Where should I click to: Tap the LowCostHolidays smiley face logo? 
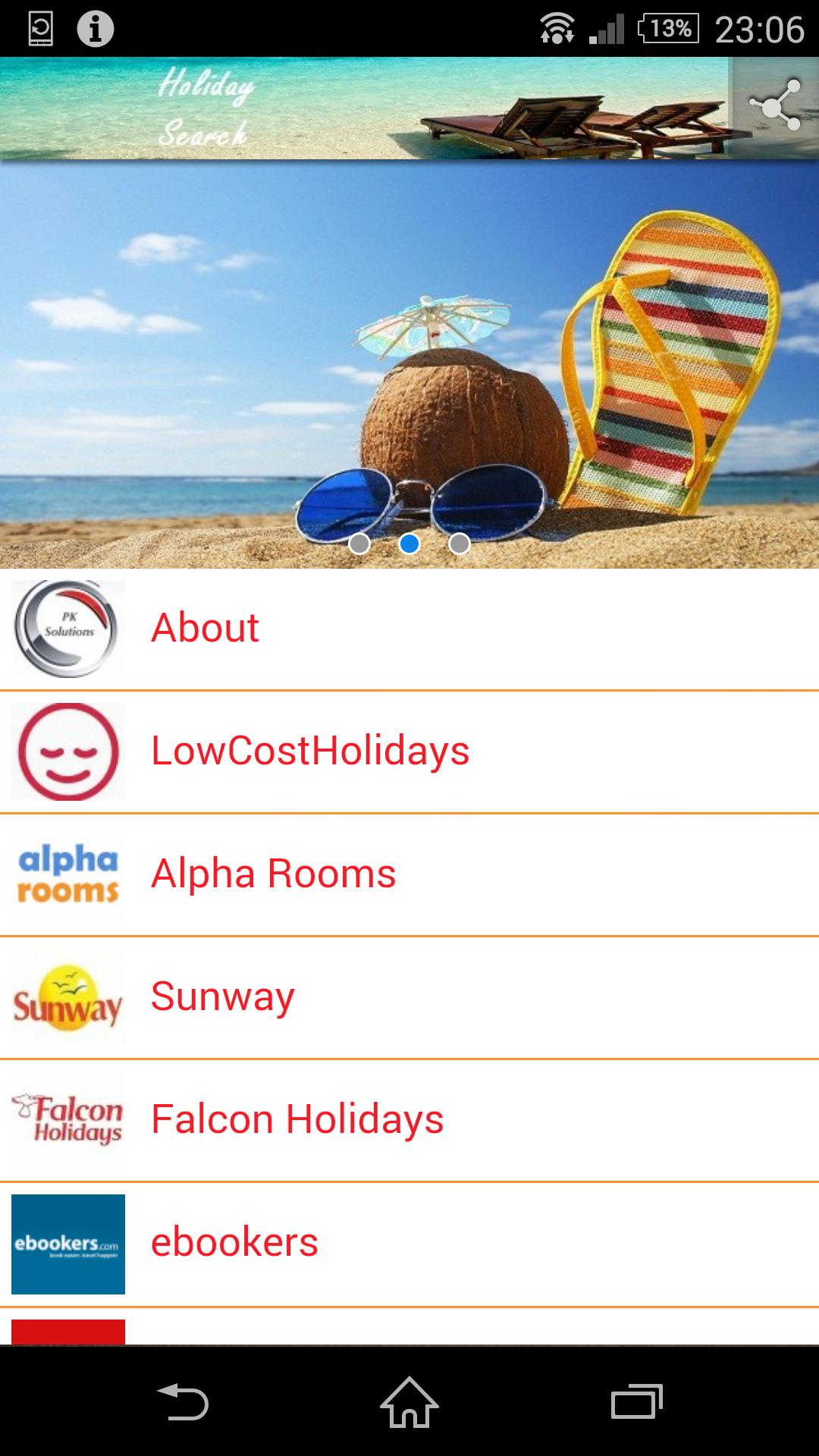[x=67, y=749]
